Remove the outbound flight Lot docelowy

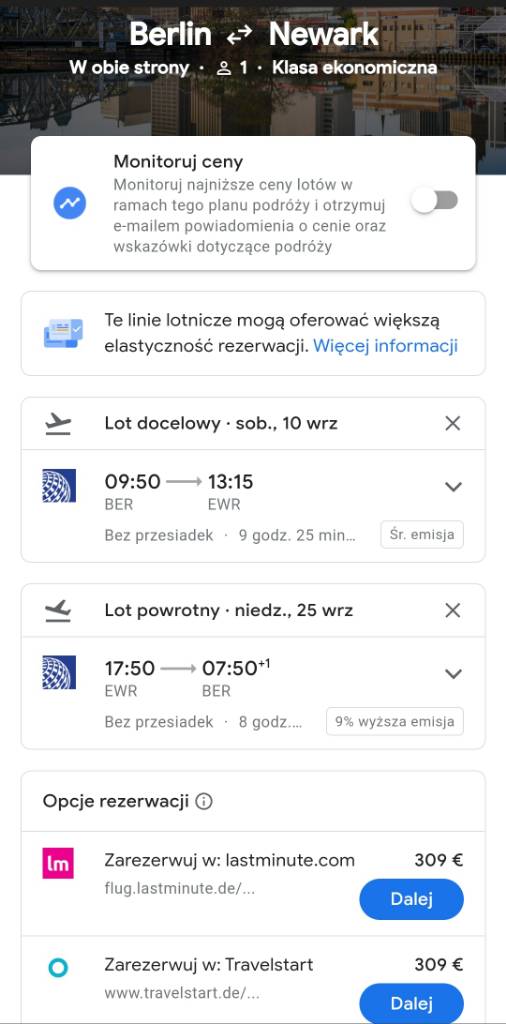click(x=452, y=424)
